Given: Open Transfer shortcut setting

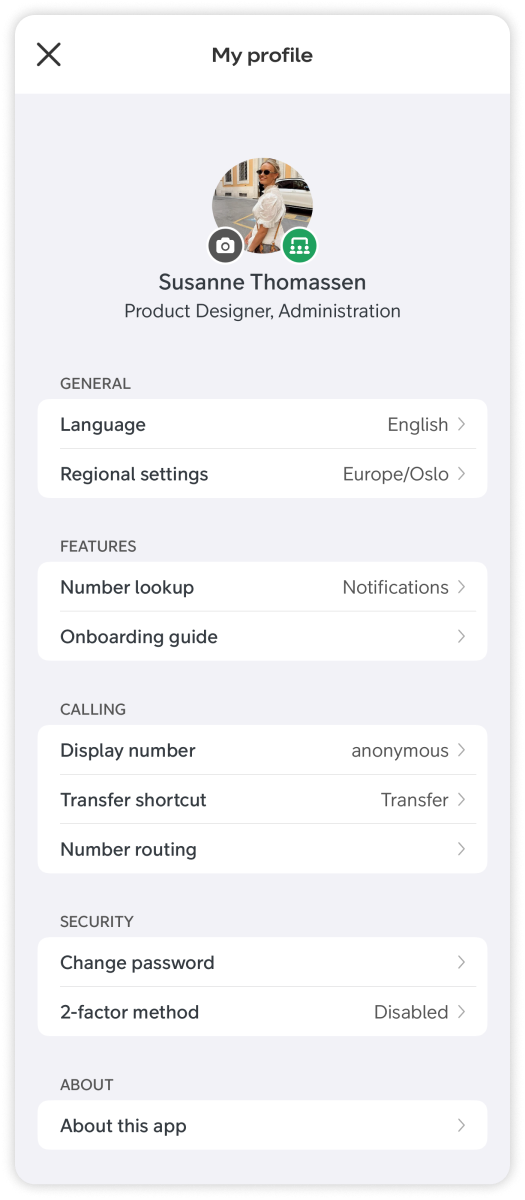Looking at the screenshot, I should [x=262, y=800].
